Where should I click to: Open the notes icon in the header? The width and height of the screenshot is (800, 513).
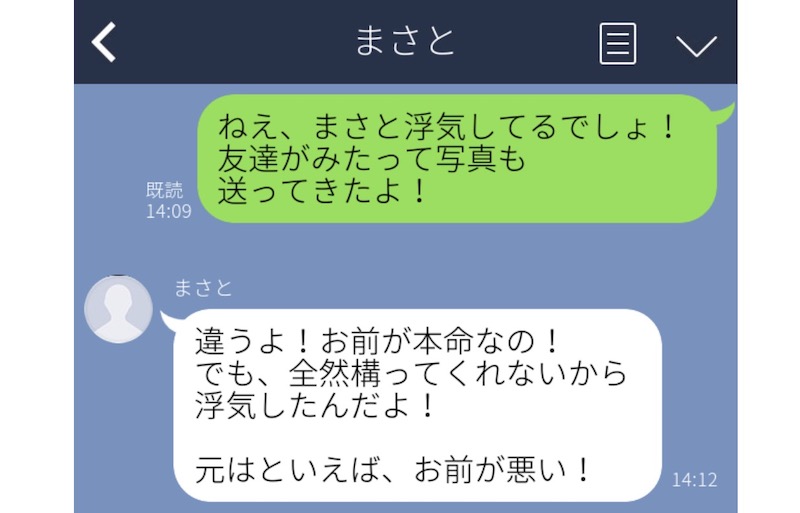coord(618,43)
